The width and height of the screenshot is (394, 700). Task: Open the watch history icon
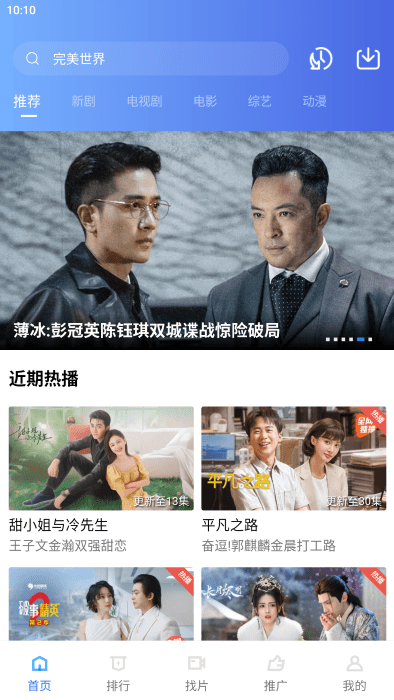pos(321,59)
